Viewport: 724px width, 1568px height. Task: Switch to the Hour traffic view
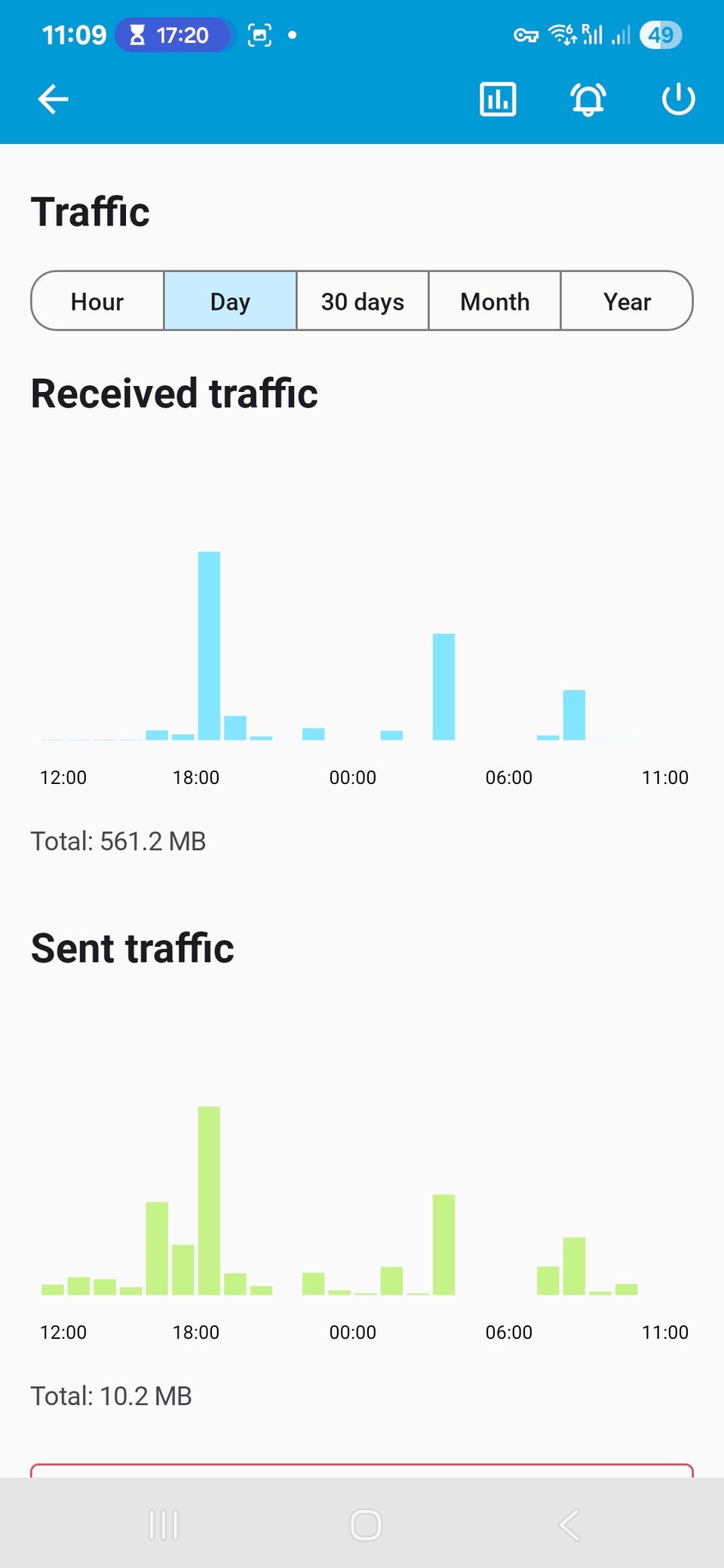(x=97, y=302)
